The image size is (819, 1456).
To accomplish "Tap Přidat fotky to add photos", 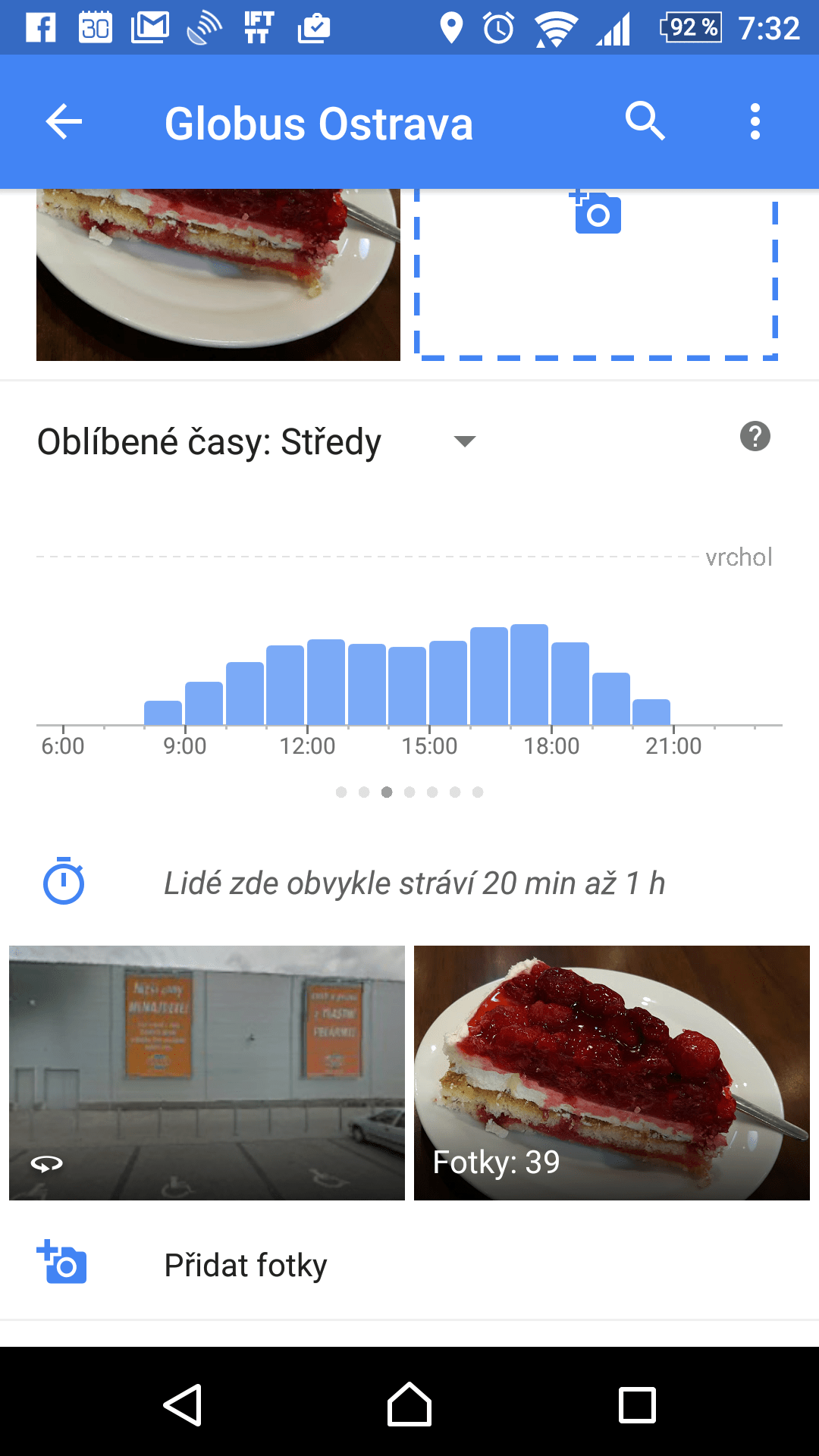I will click(246, 1266).
